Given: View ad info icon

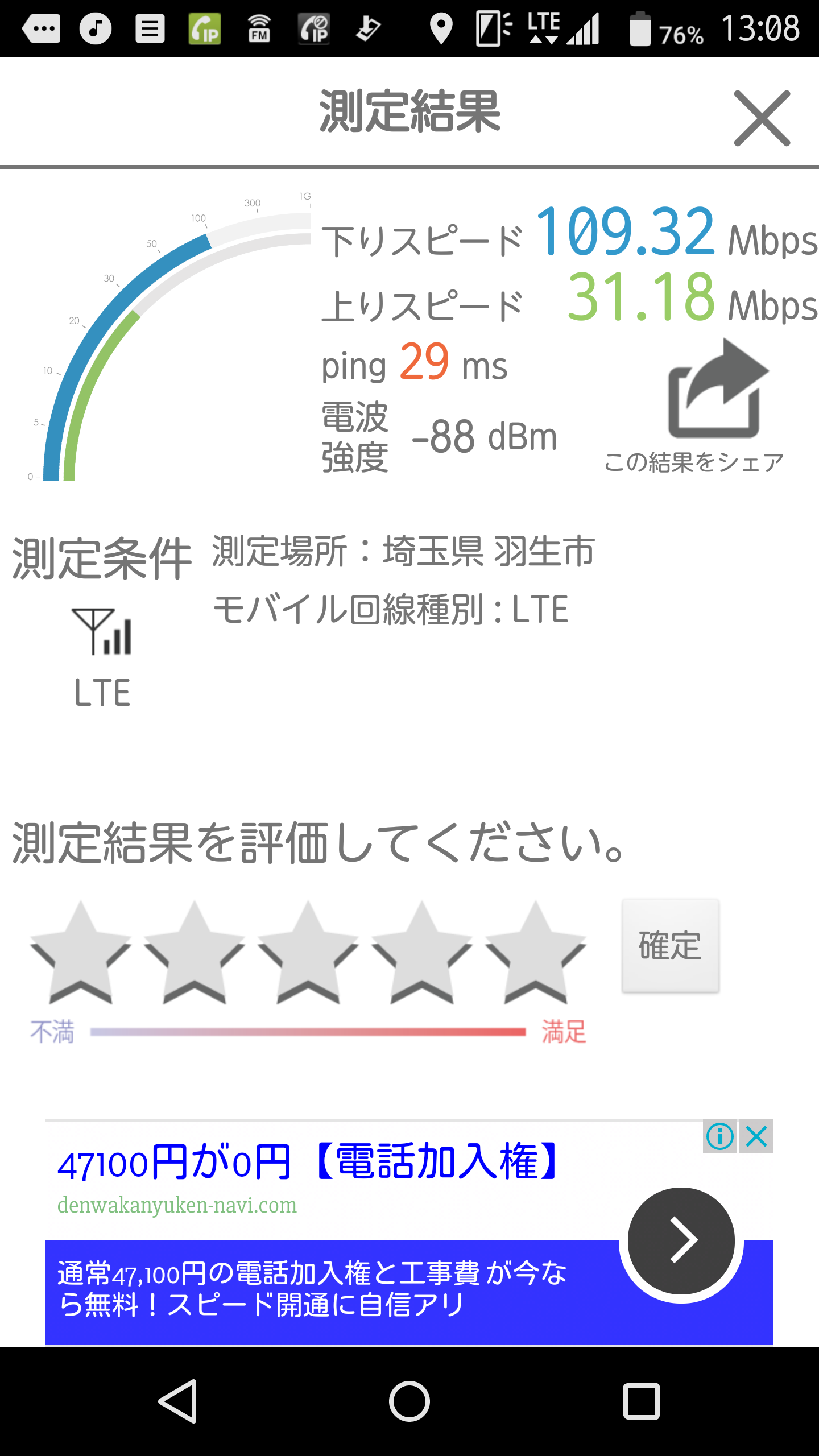Looking at the screenshot, I should tap(720, 1137).
